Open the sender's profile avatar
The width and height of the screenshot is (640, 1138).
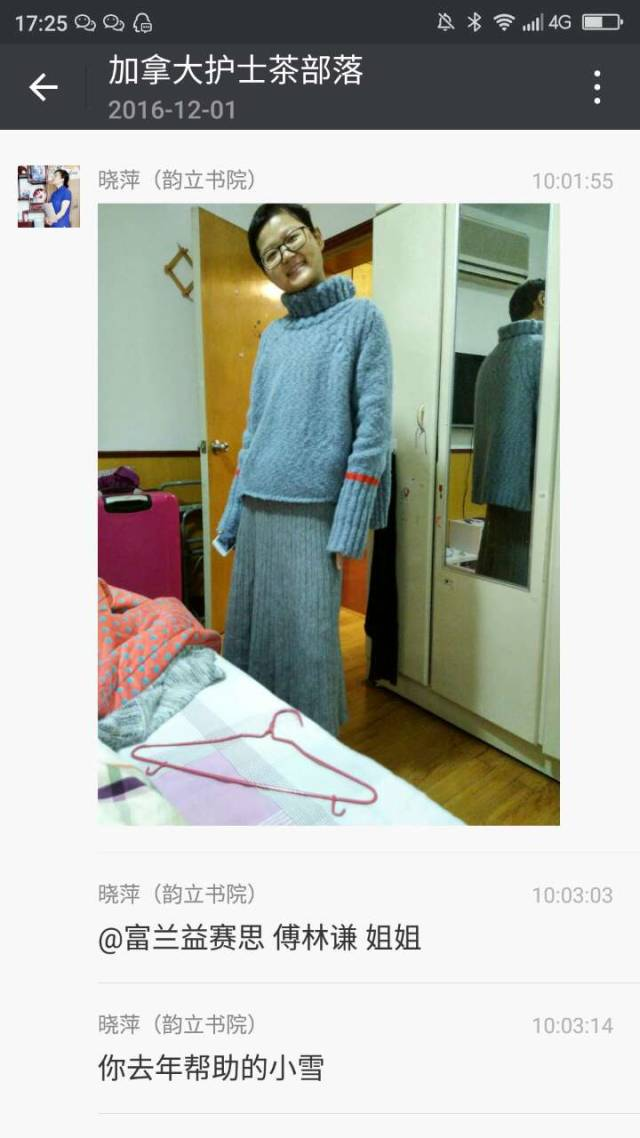[49, 196]
